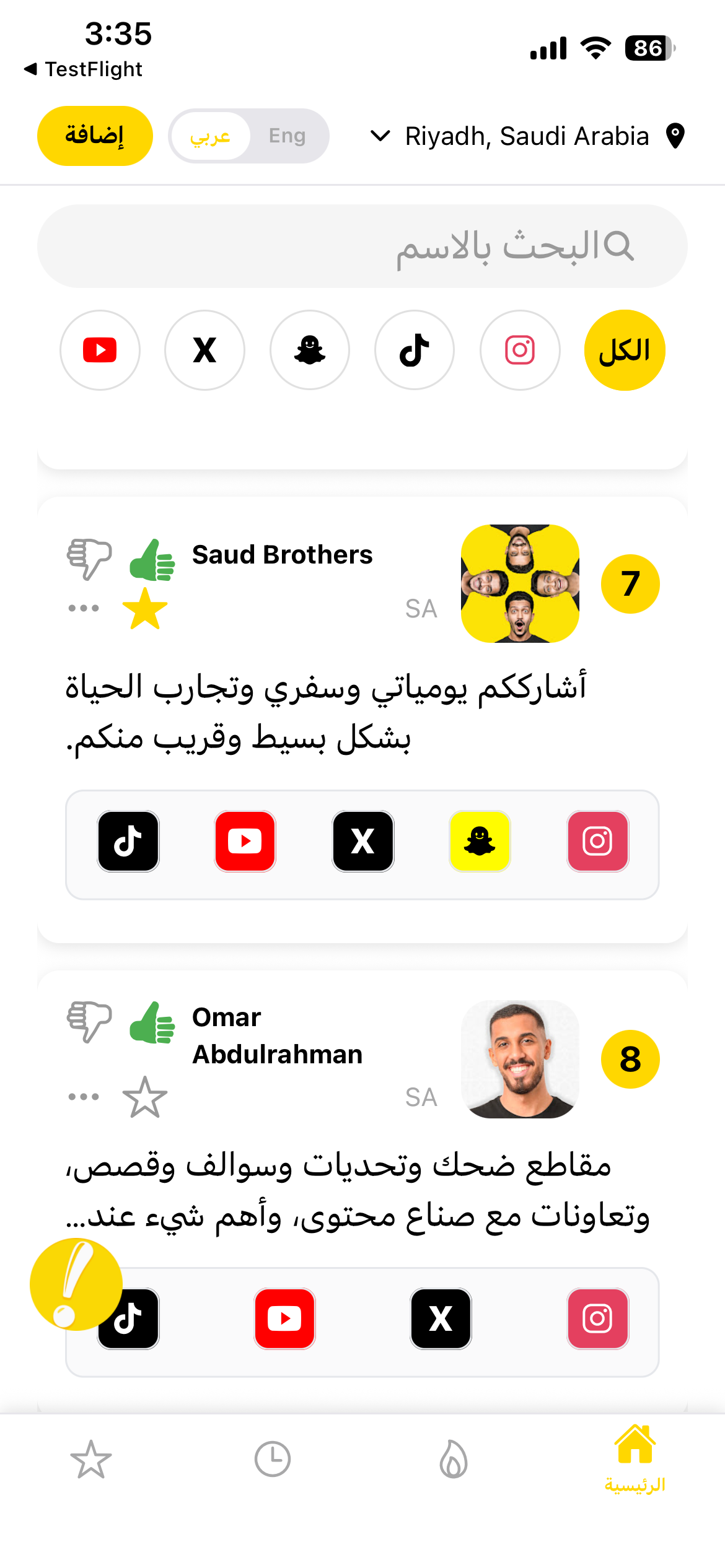Star Omar Abdulrahman as a favorite
This screenshot has height=1568, width=725.
[x=144, y=1095]
